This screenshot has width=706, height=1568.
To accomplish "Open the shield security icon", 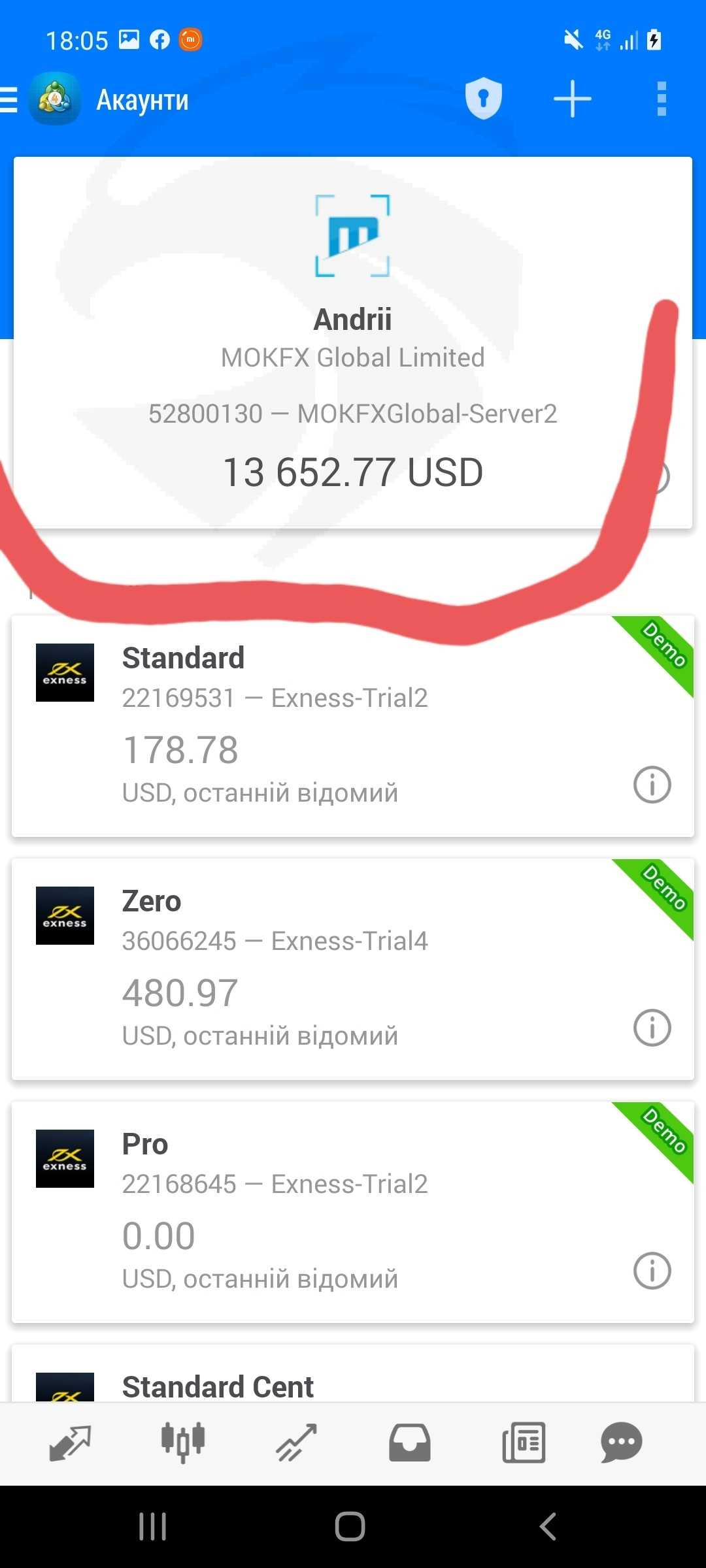I will pos(483,99).
